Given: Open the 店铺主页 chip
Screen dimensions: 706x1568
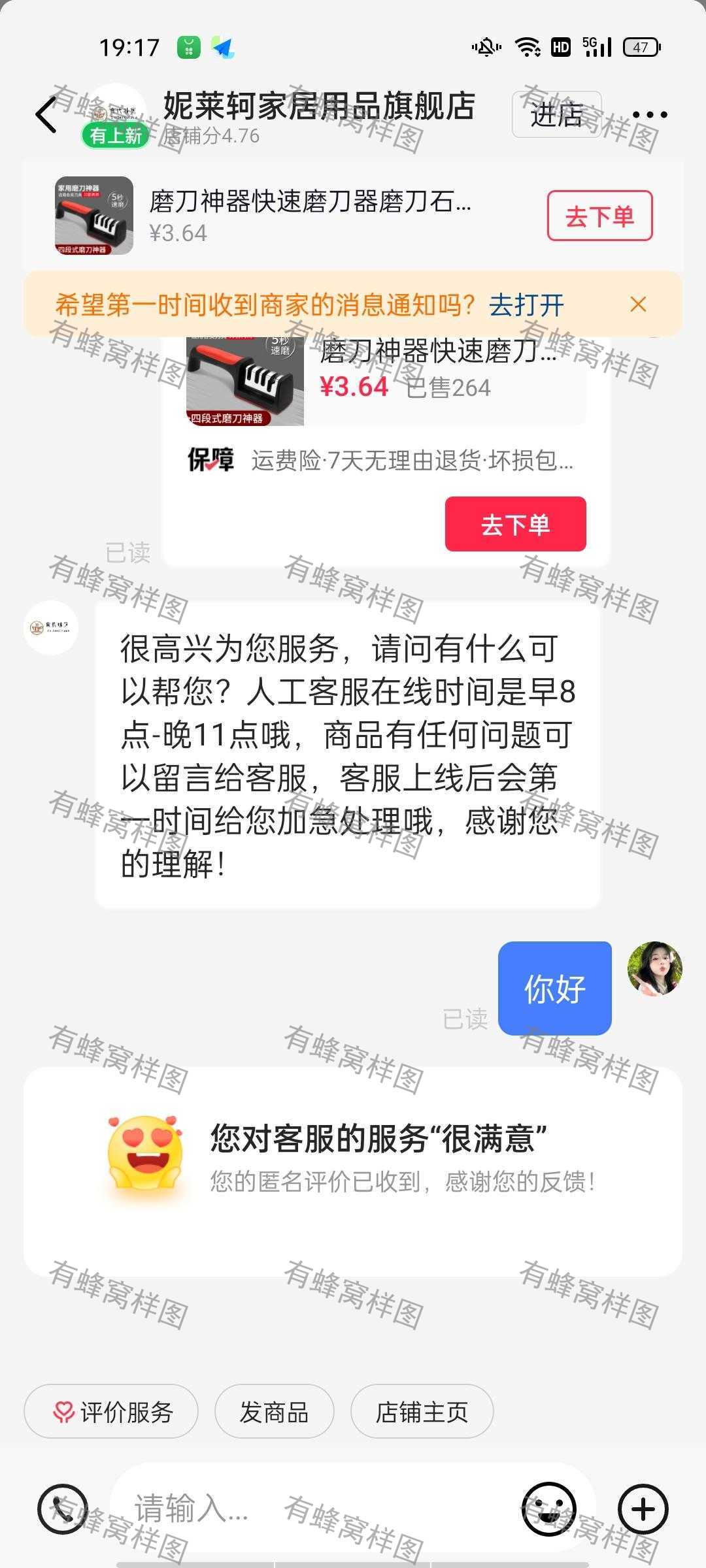Looking at the screenshot, I should point(422,1411).
